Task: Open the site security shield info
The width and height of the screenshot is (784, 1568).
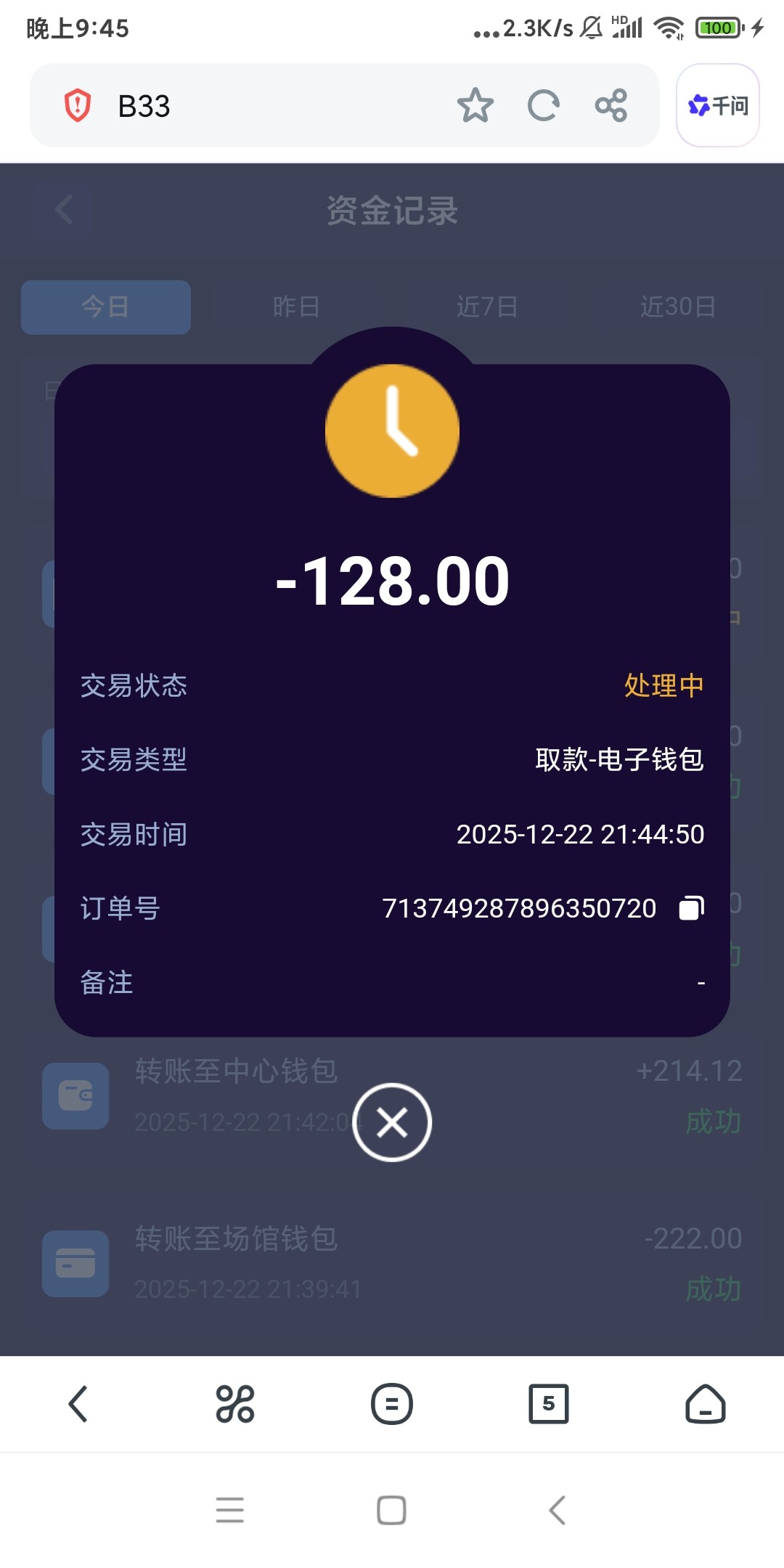Action: click(78, 106)
